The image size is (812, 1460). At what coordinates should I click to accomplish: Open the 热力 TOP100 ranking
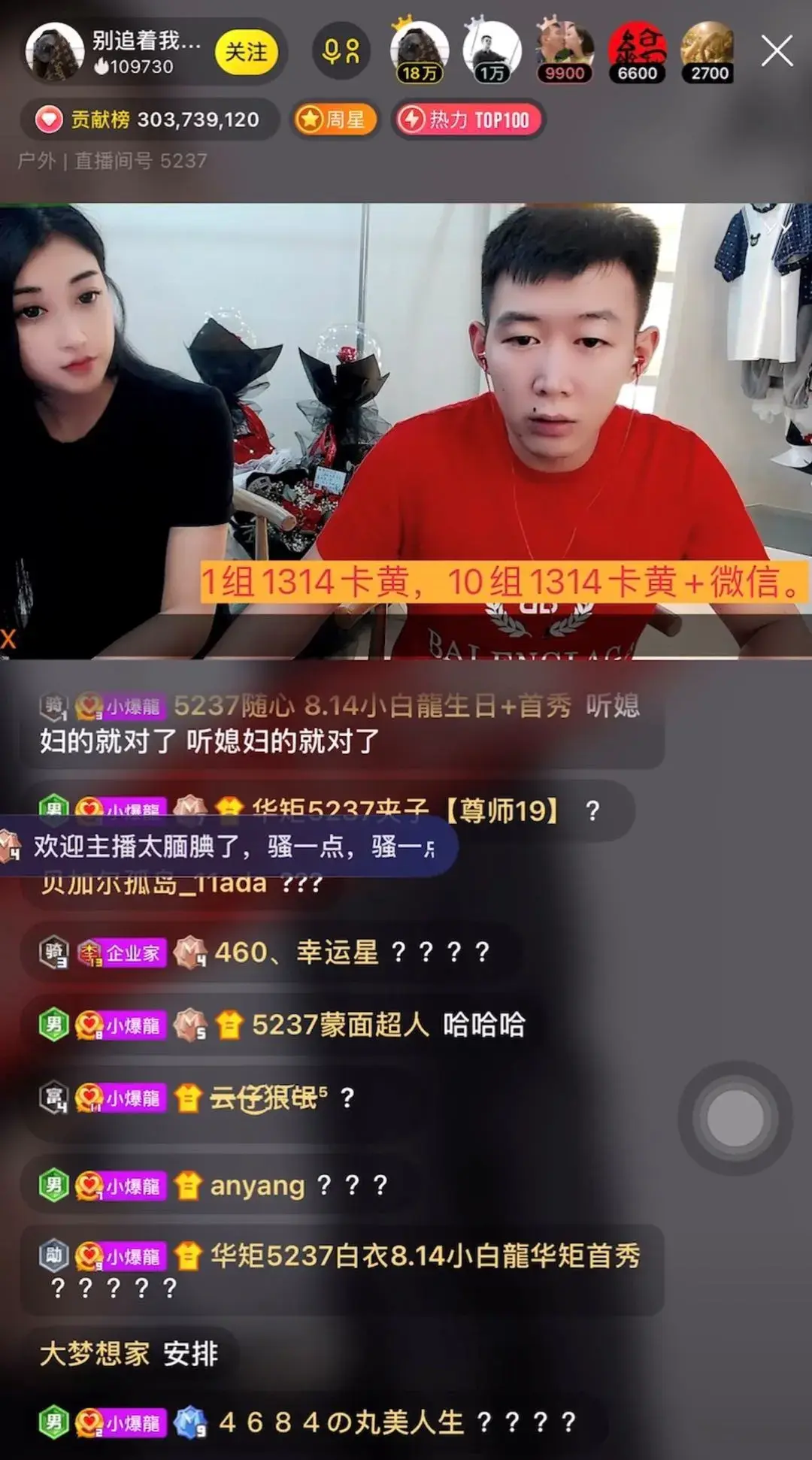[x=467, y=120]
